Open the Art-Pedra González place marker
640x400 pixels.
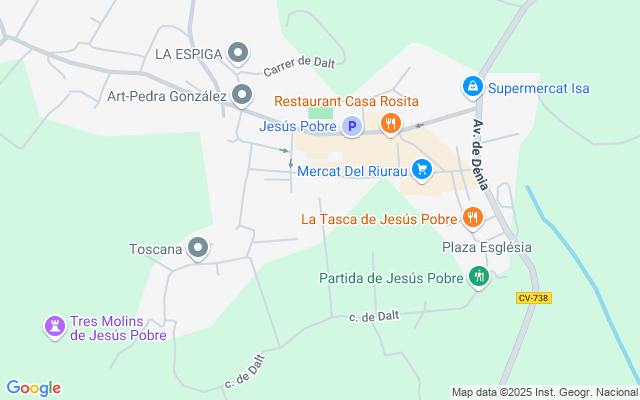pyautogui.click(x=242, y=96)
